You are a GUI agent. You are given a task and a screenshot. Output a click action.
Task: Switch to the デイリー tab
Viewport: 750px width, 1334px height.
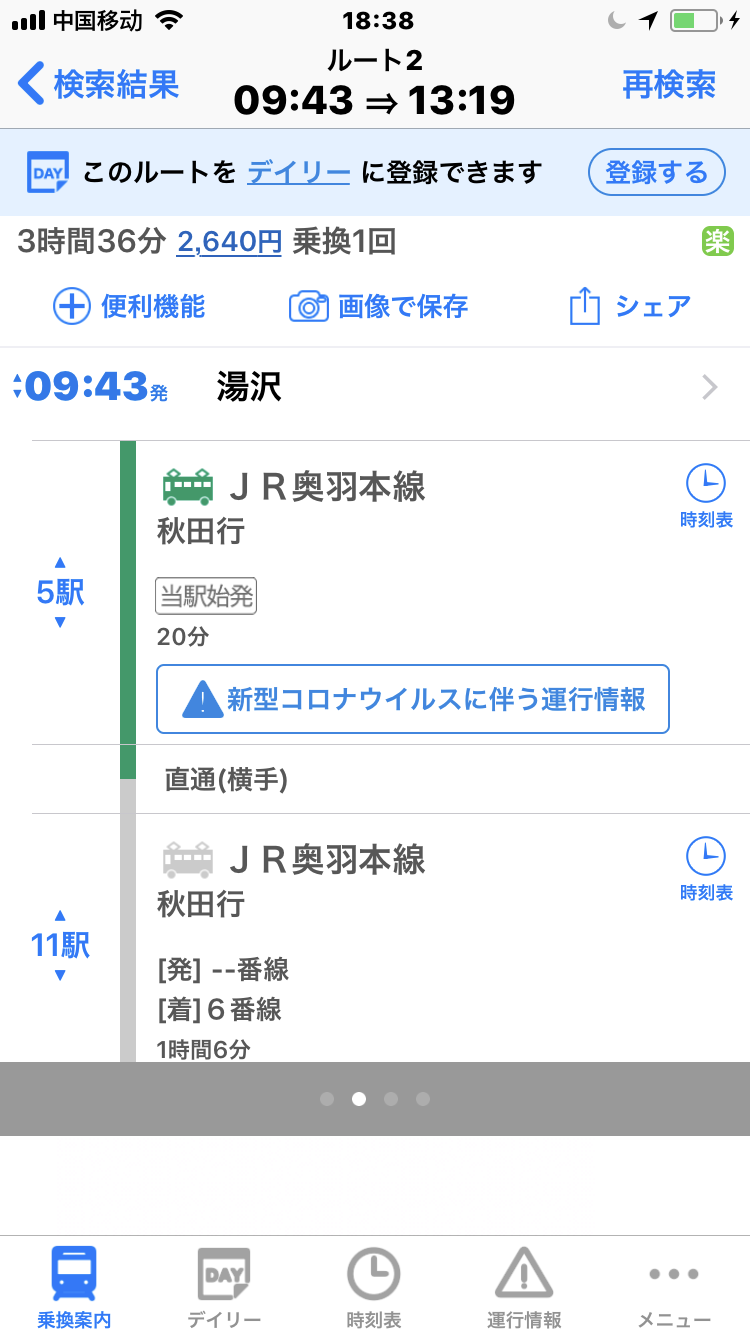[x=224, y=1286]
